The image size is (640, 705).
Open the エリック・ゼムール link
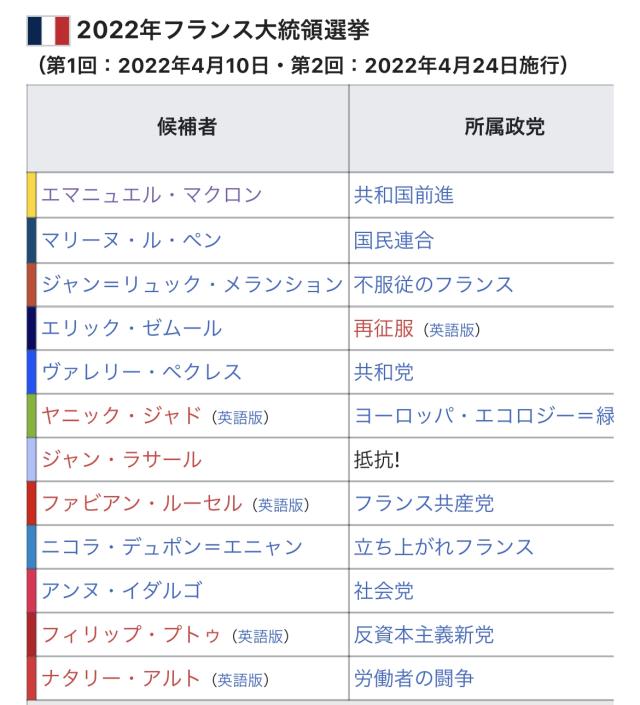pos(131,328)
